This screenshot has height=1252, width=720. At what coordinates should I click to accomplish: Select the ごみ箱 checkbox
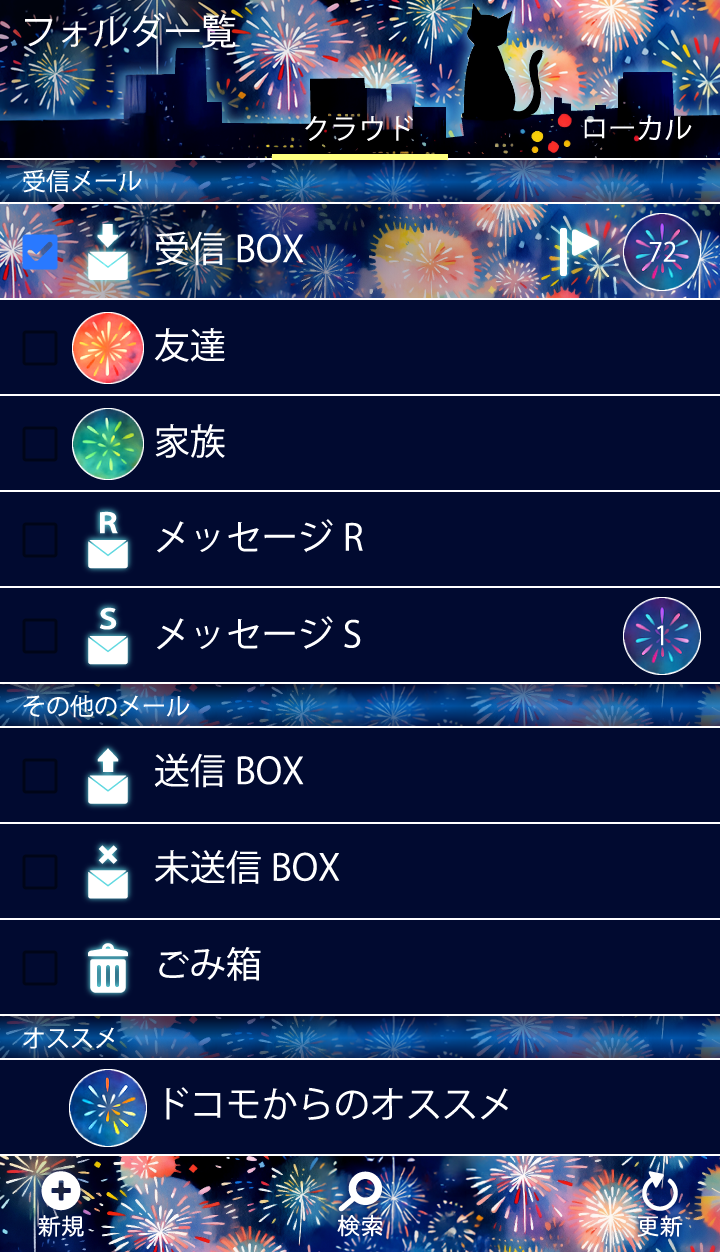(x=40, y=968)
